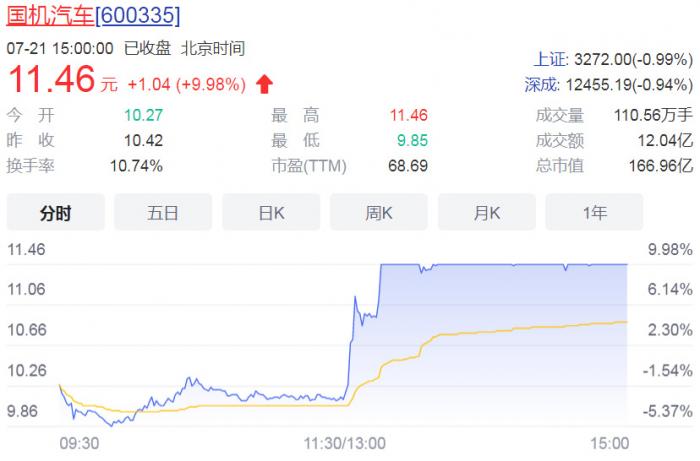Open the 1年 chart tab
700x461 pixels.
(594, 212)
